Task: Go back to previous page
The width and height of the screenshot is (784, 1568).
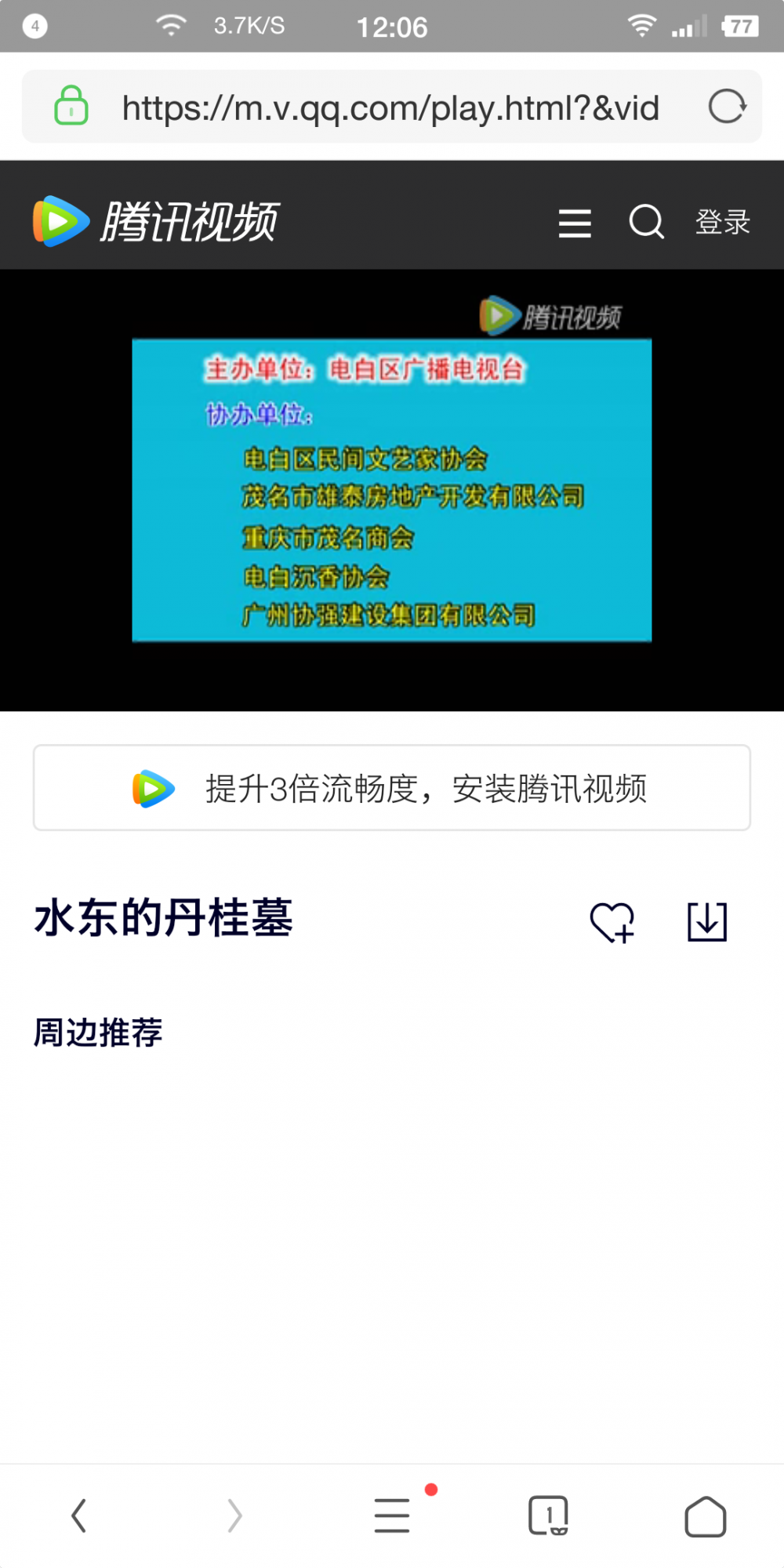Action: [x=78, y=1515]
